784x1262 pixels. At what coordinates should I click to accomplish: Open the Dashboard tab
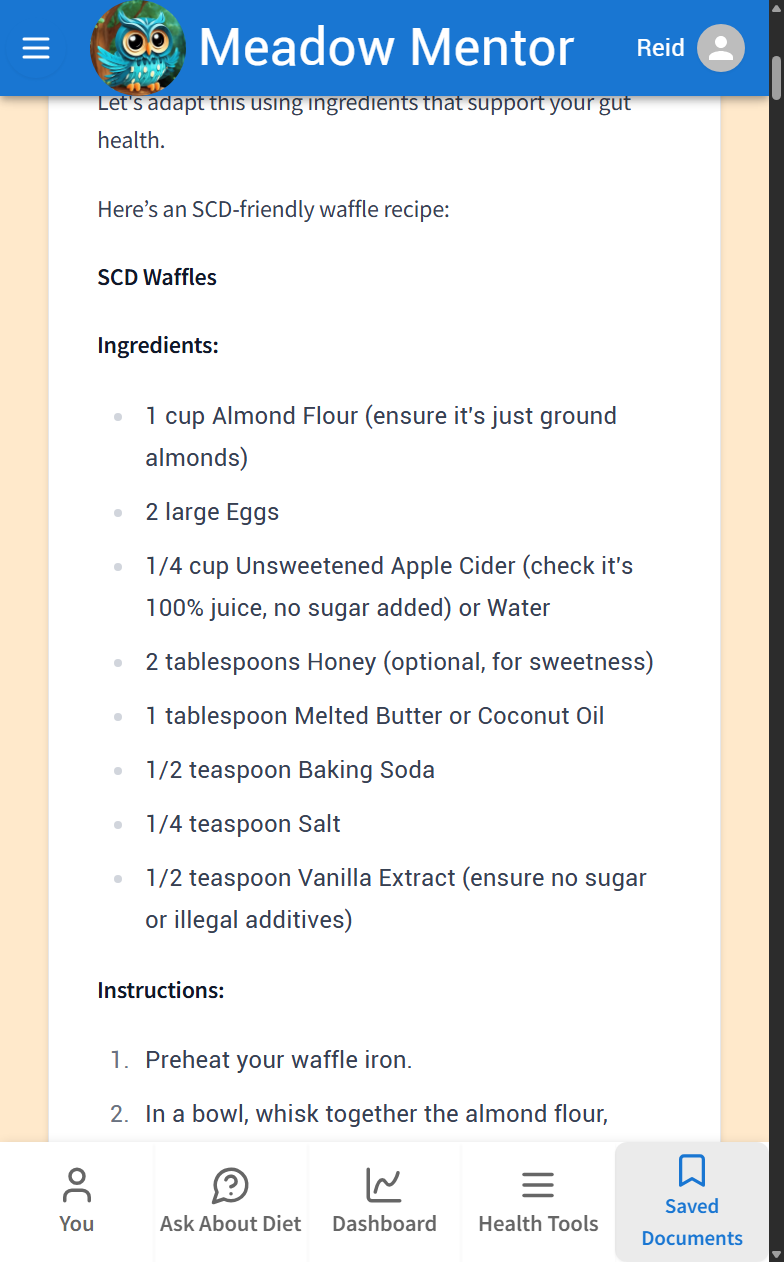(x=384, y=1201)
